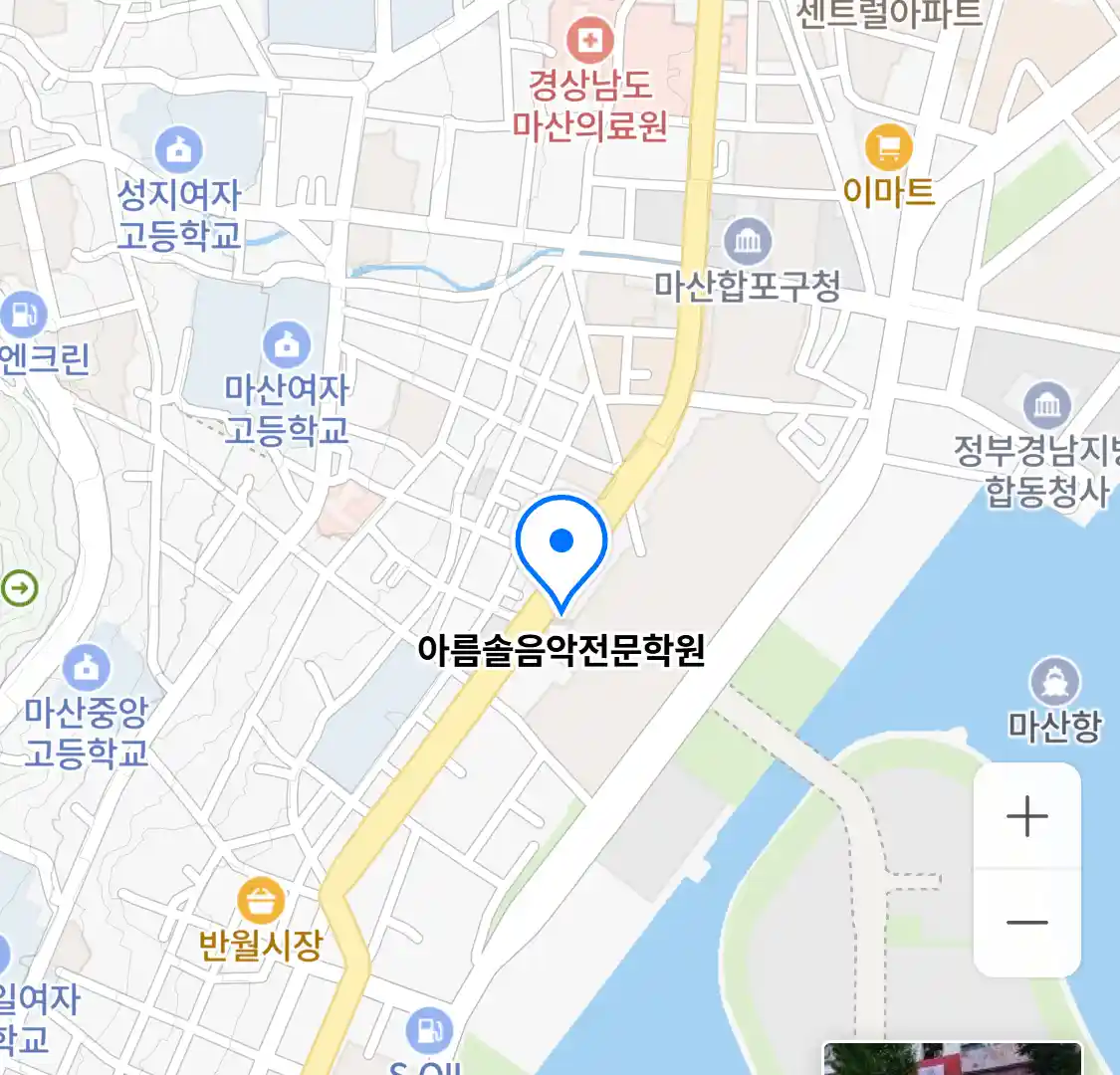The image size is (1120, 1075).
Task: Zoom in on the map
Action: pos(1026,817)
